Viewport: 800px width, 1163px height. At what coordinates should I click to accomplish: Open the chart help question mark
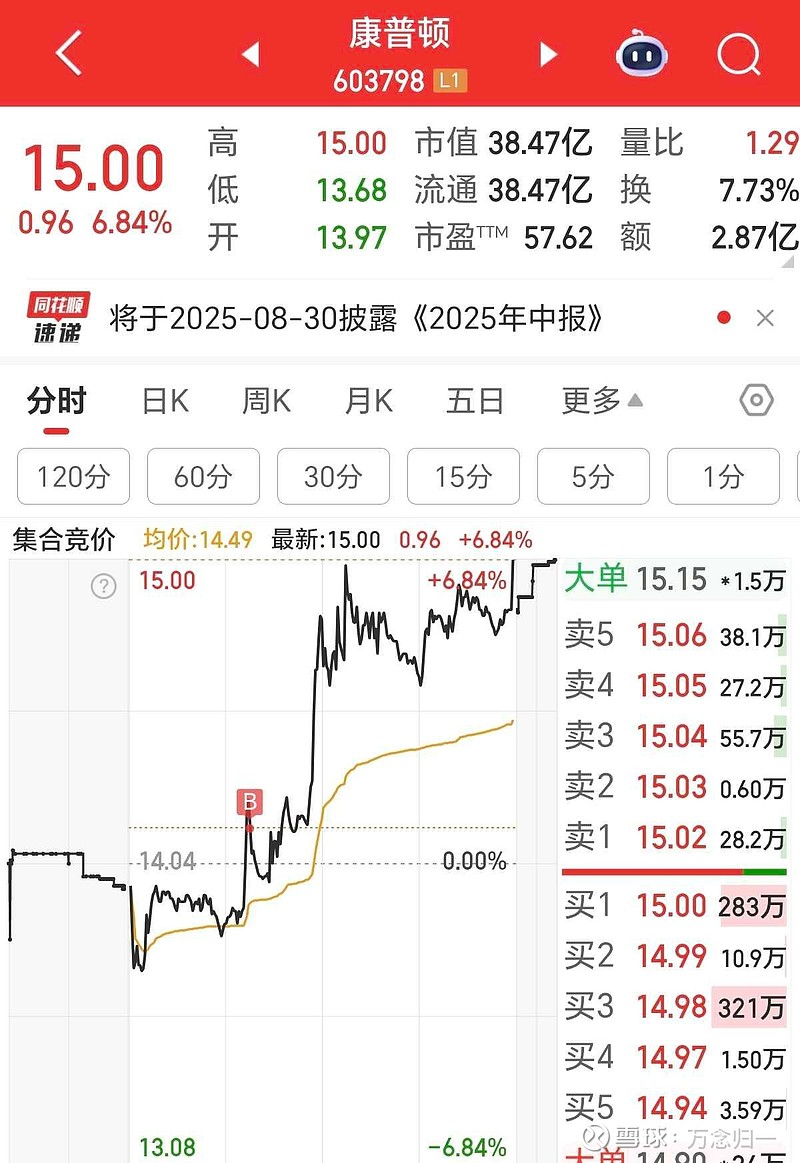click(x=104, y=586)
